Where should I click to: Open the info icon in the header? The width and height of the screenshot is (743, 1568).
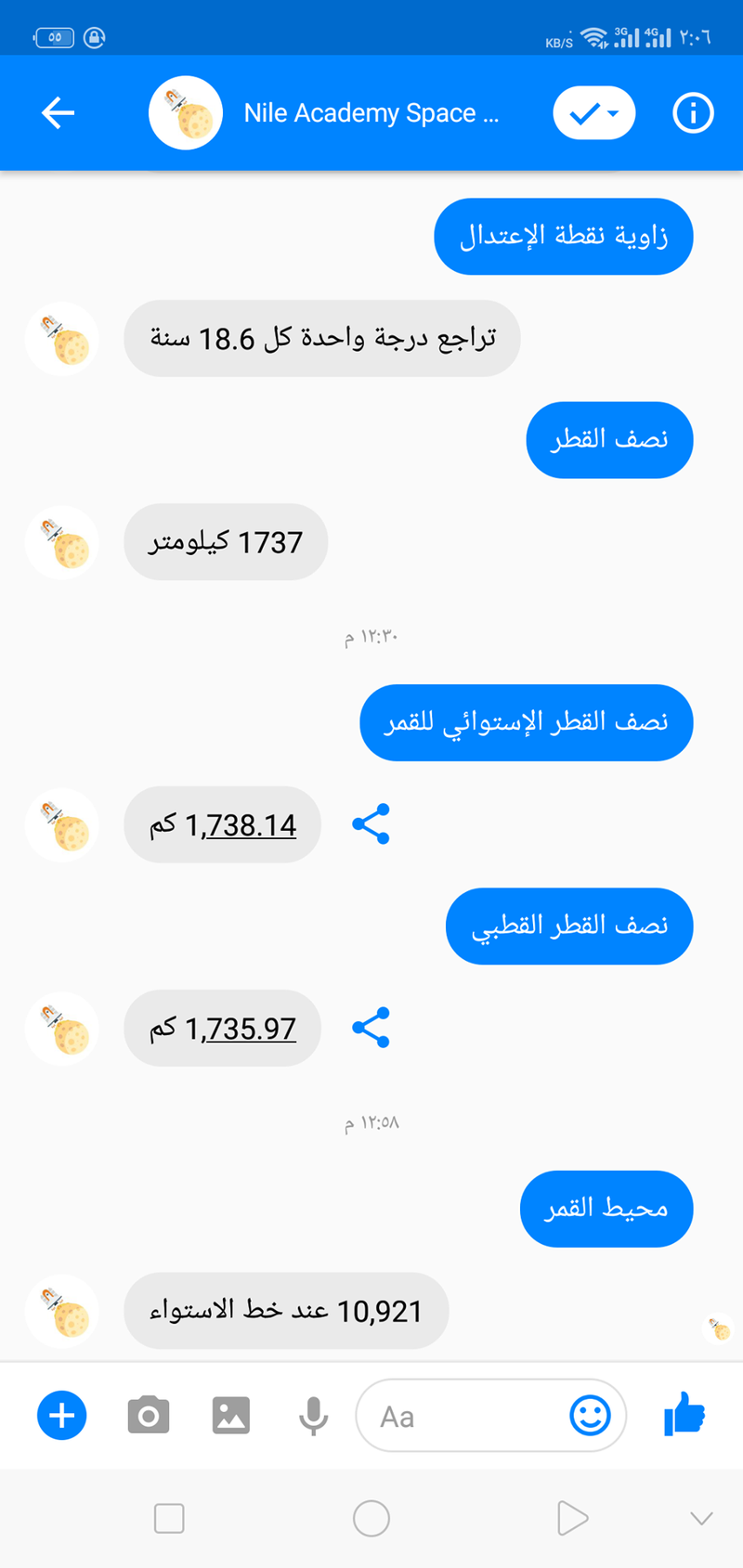692,113
